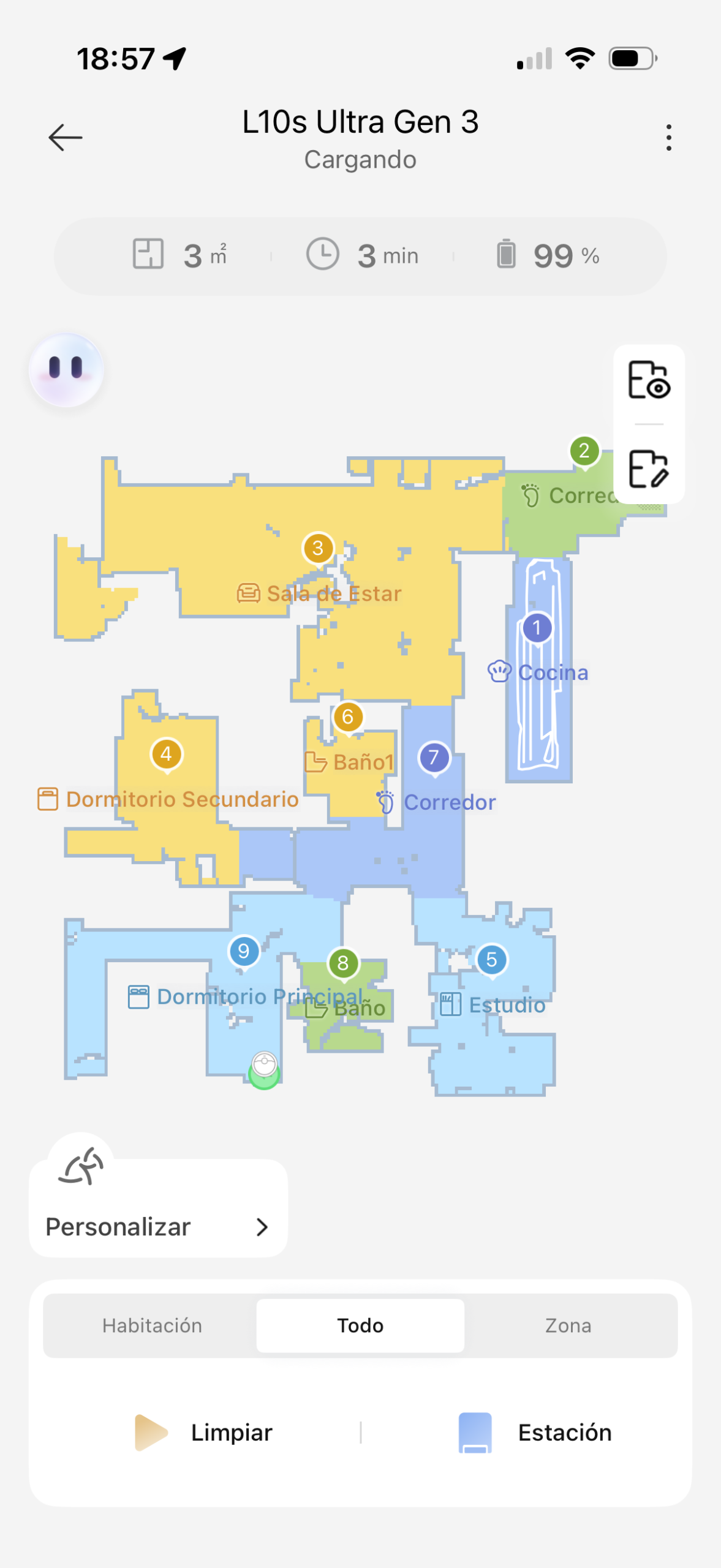This screenshot has height=1568, width=721.
Task: Select the Baño1 room marker 6
Action: tap(348, 717)
